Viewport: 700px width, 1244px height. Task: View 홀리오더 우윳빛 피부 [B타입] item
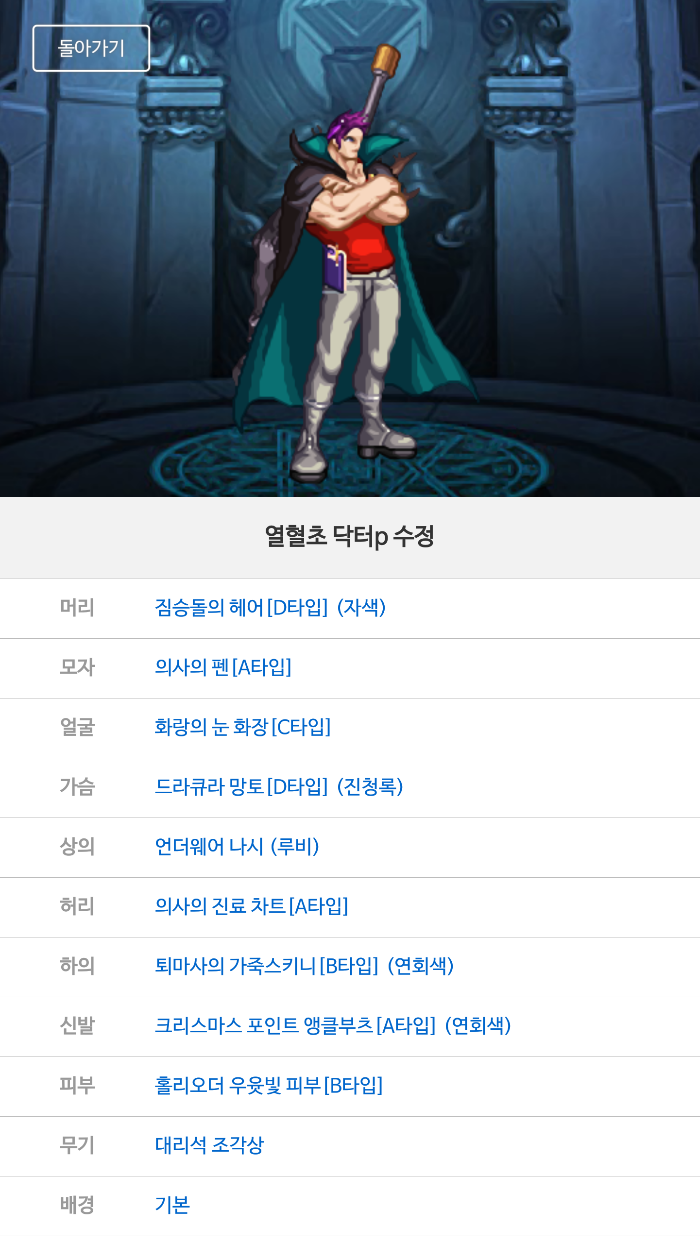(x=268, y=1085)
